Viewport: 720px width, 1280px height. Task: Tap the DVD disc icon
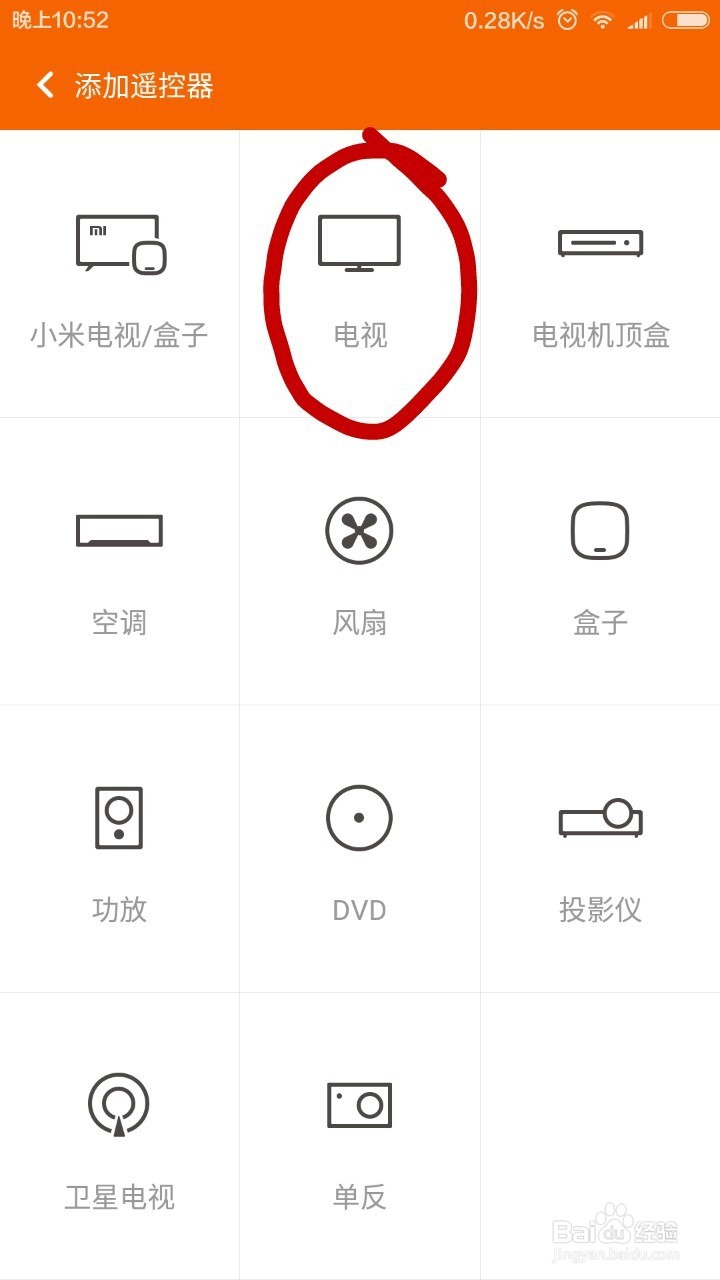[360, 817]
